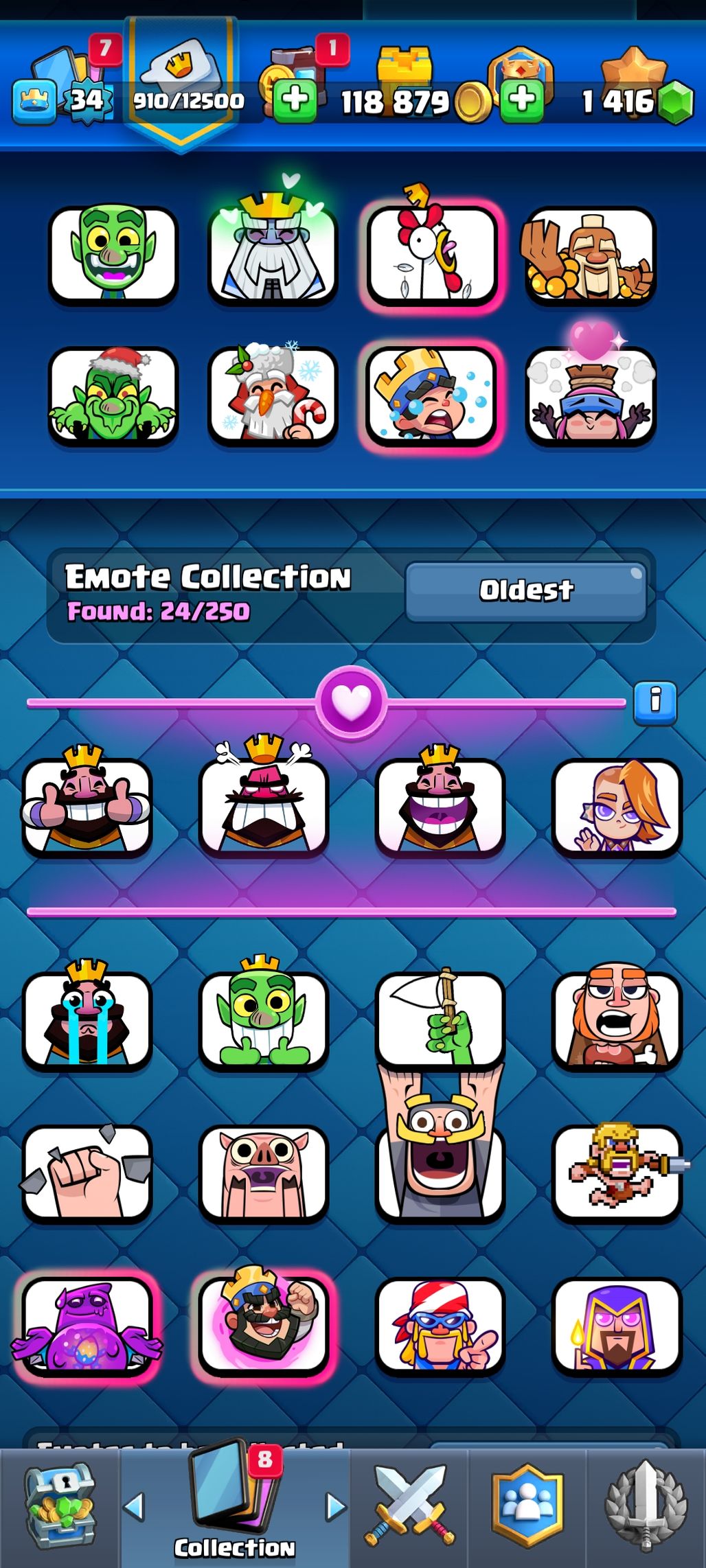Viewport: 706px width, 1568px height.
Task: Switch to the Battle crossed swords tab
Action: [410, 1508]
